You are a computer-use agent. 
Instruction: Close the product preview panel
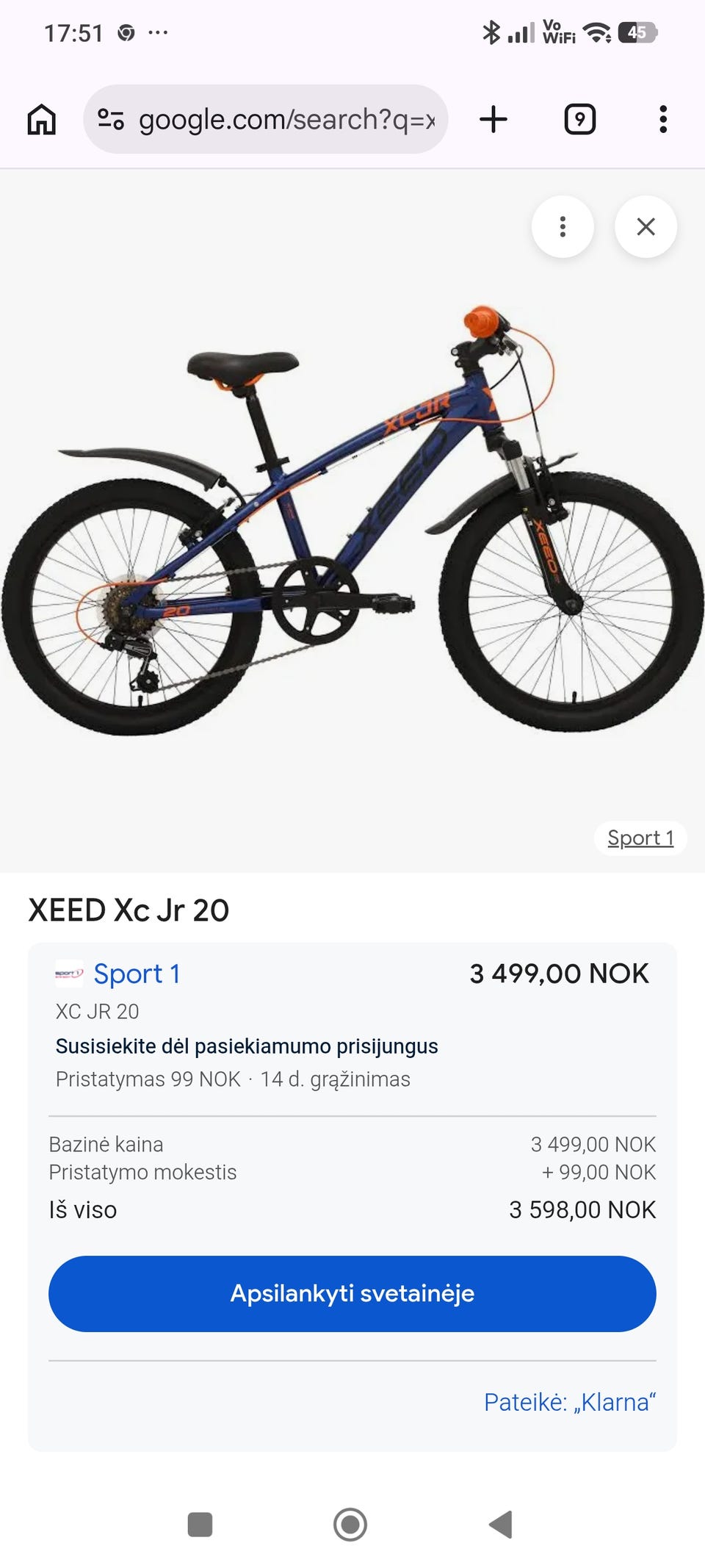click(x=646, y=227)
